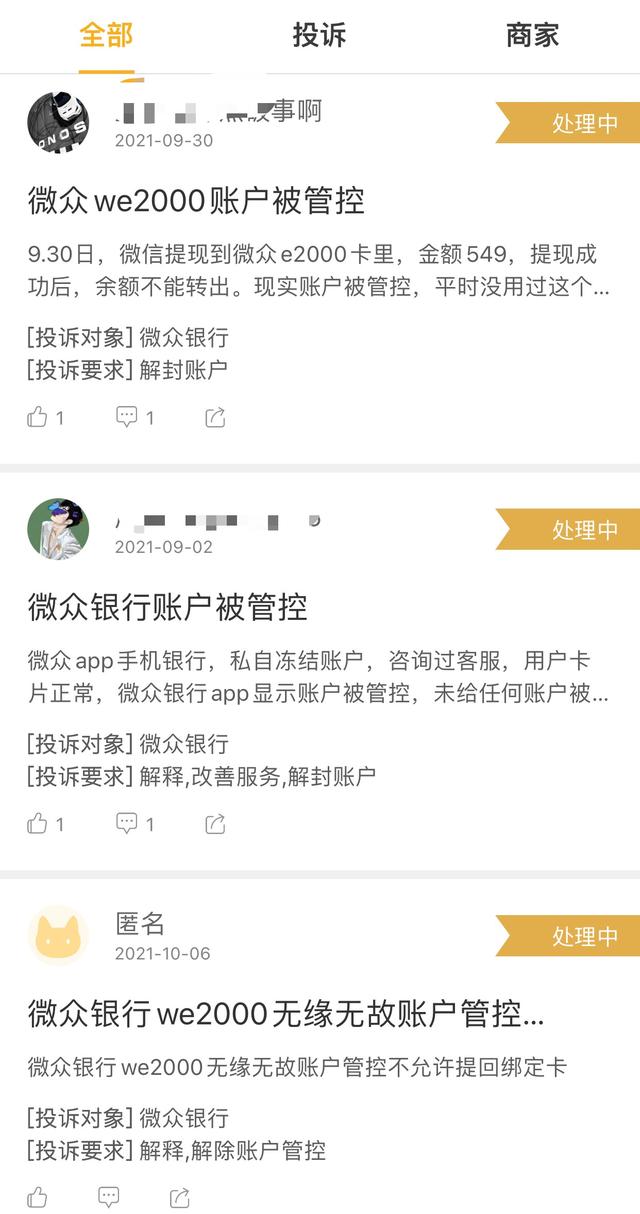Image resolution: width=640 pixels, height=1214 pixels.
Task: Share the 微众we2000账户被管控 complaint
Action: click(215, 417)
